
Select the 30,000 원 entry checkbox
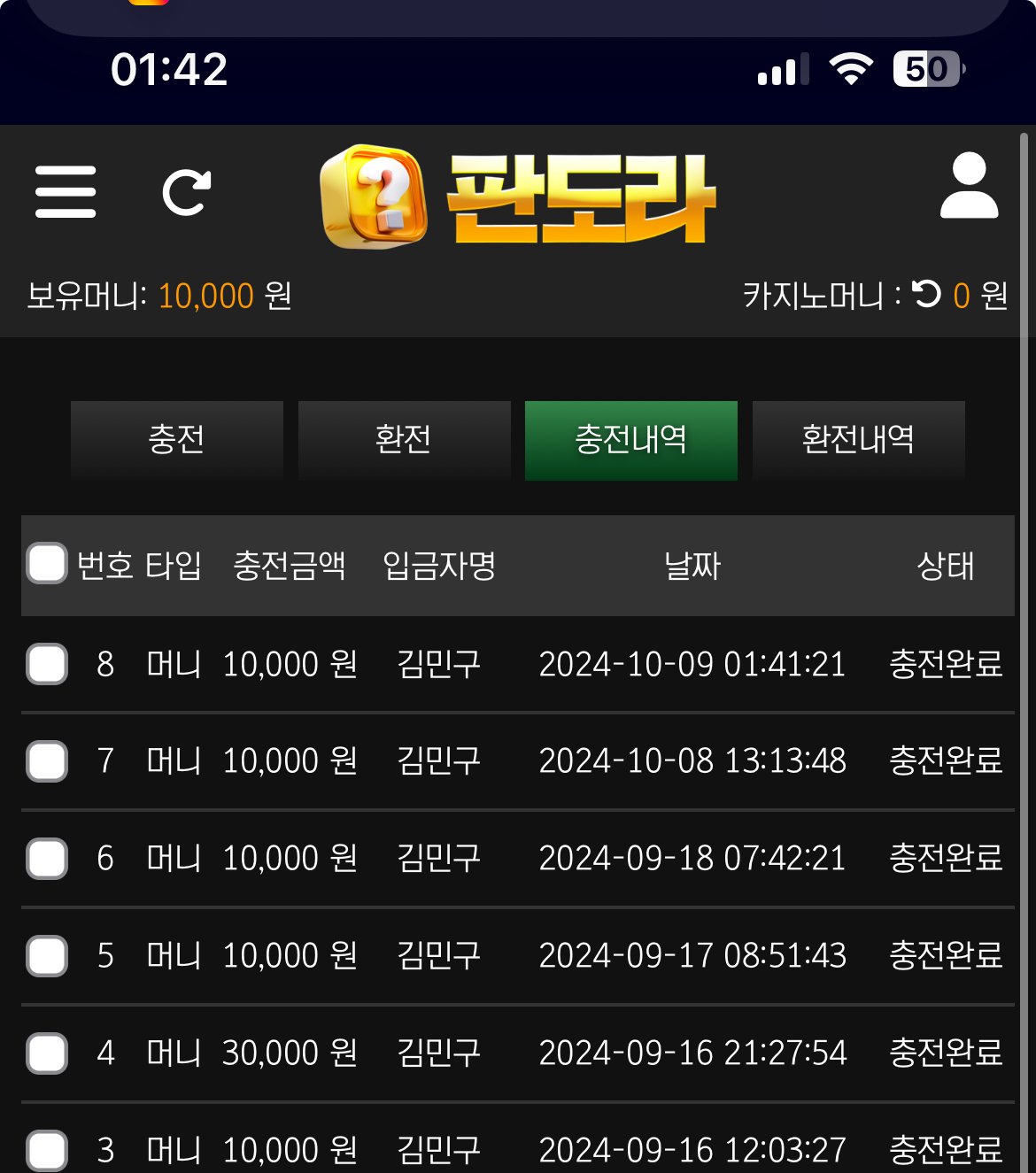(47, 1053)
